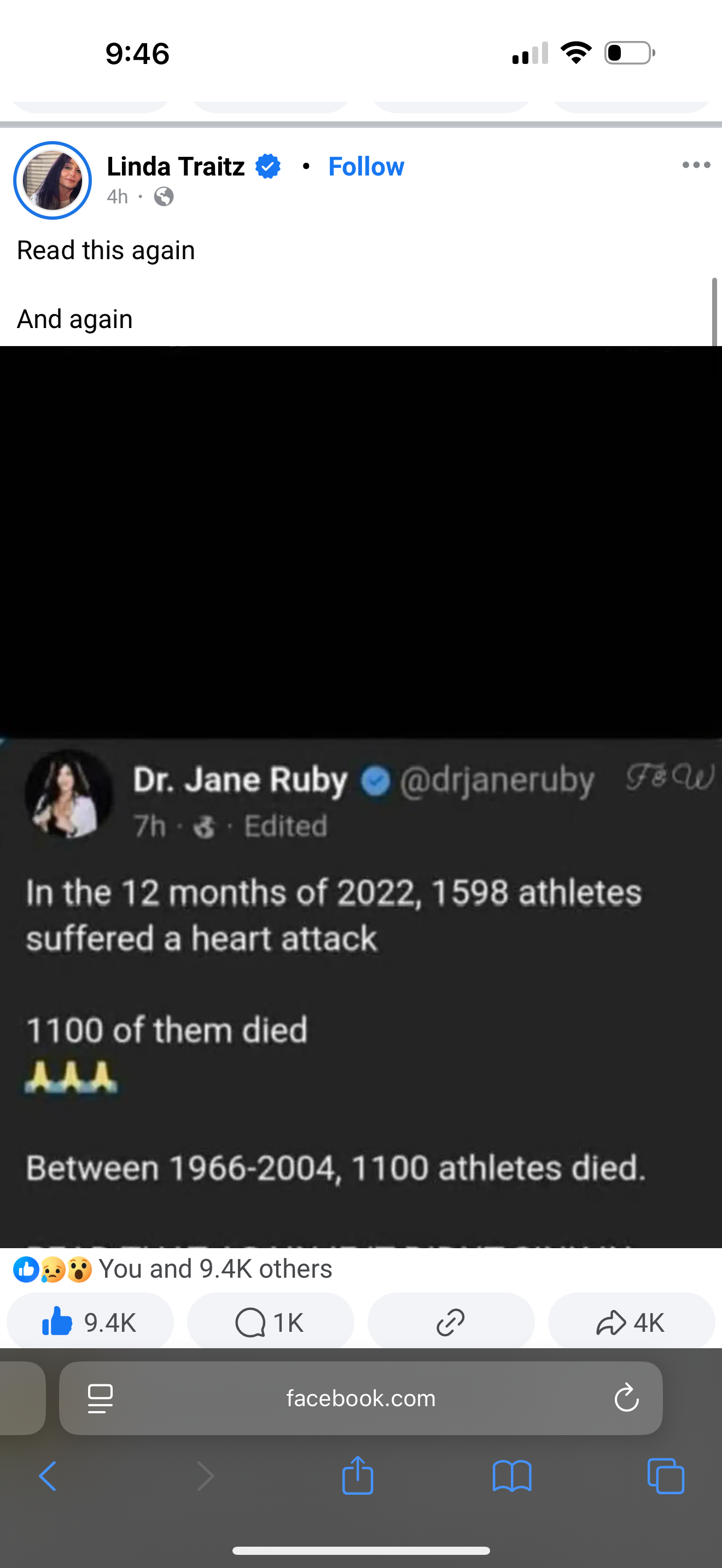Open the facebook.com address bar
Image resolution: width=722 pixels, height=1568 pixels.
point(360,1398)
